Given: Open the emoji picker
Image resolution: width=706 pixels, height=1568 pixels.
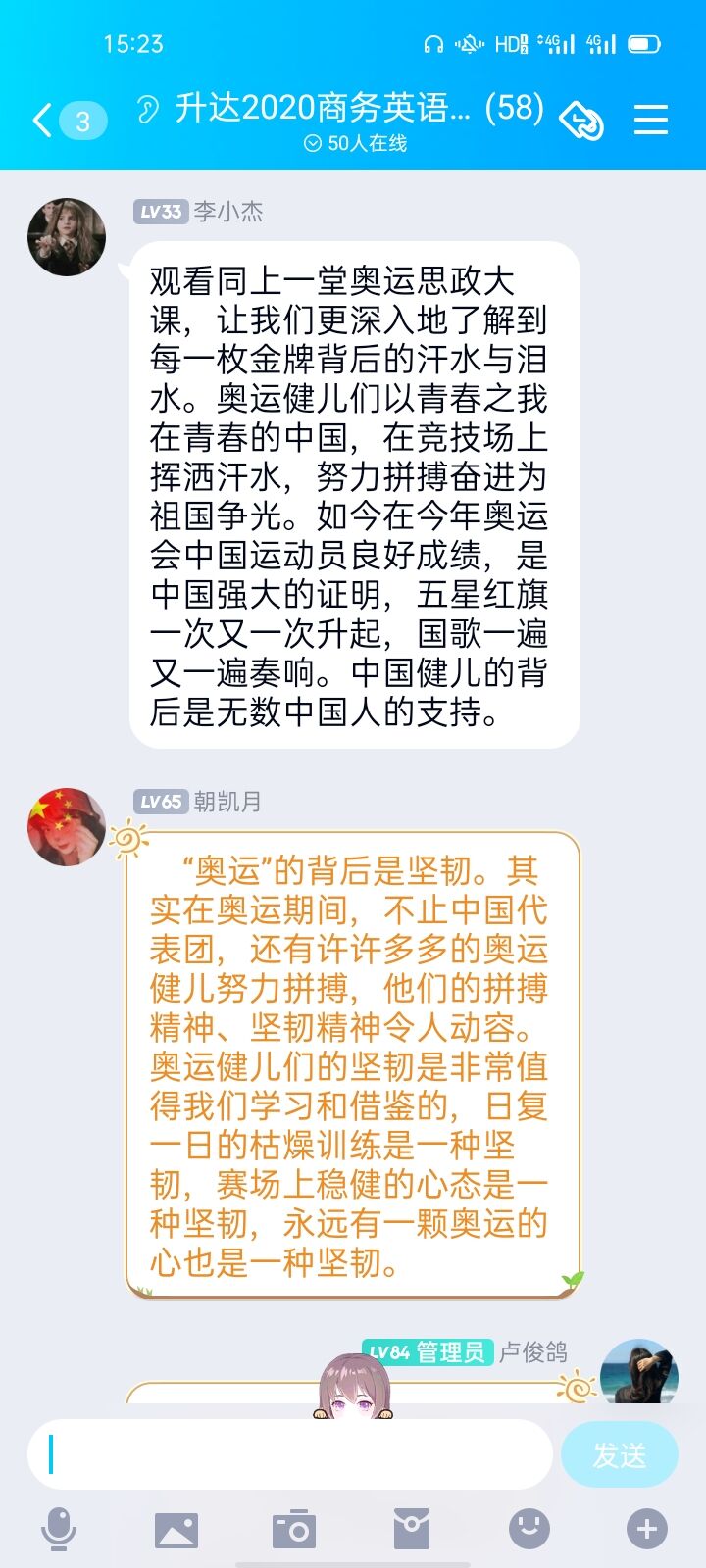Looking at the screenshot, I should coord(529,1528).
